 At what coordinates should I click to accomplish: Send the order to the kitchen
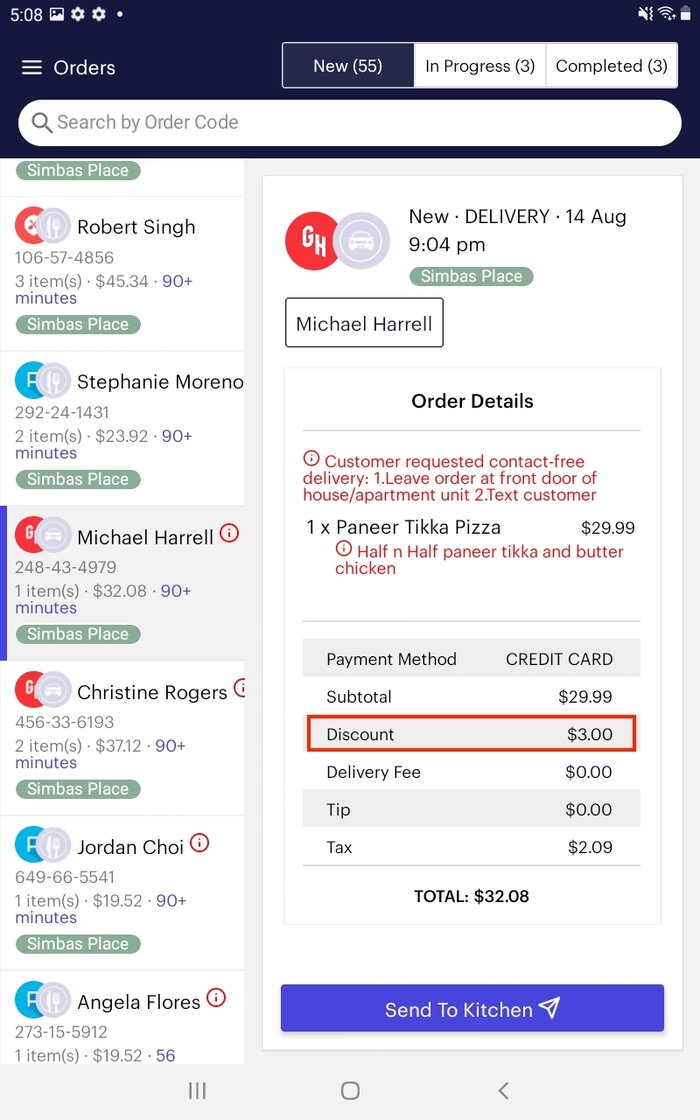coord(472,1009)
